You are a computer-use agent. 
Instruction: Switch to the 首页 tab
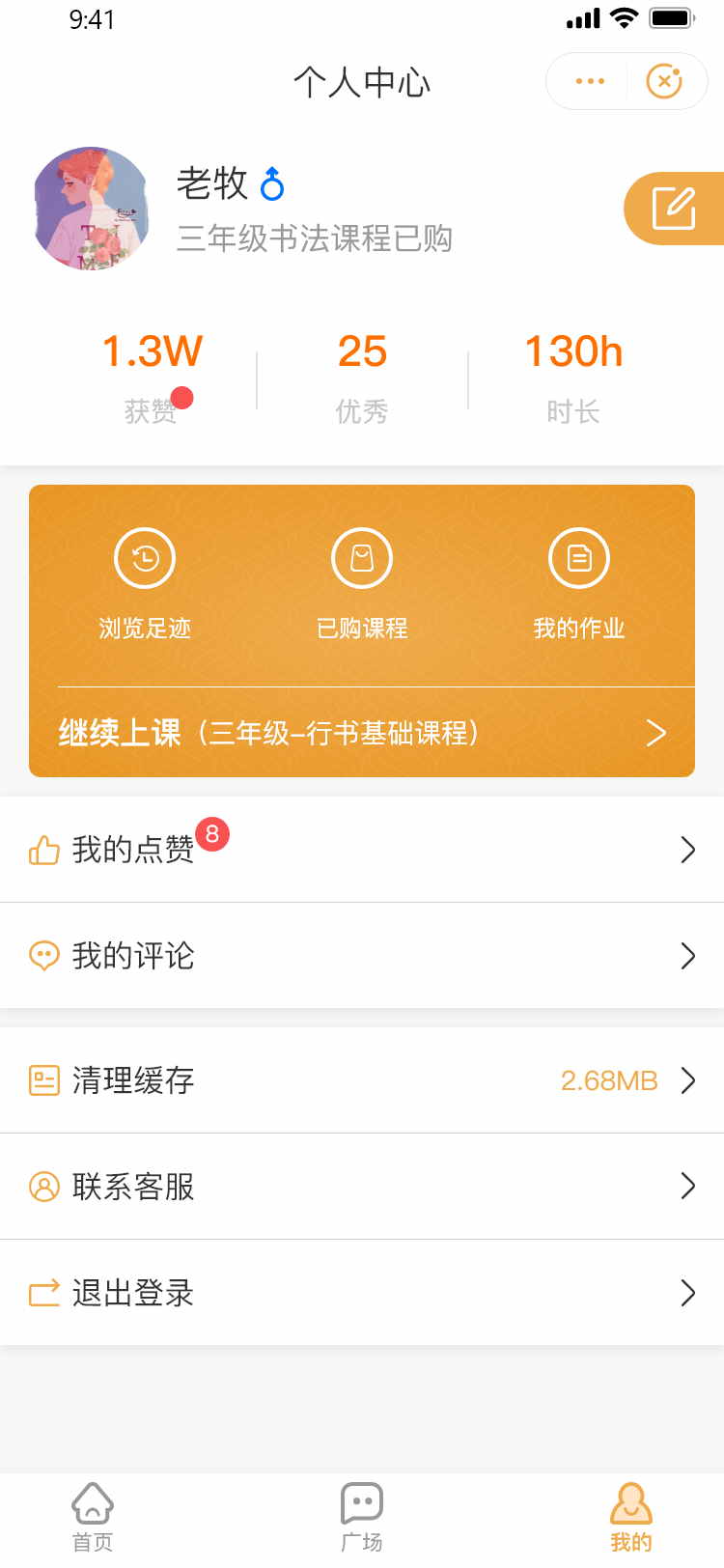(93, 1517)
